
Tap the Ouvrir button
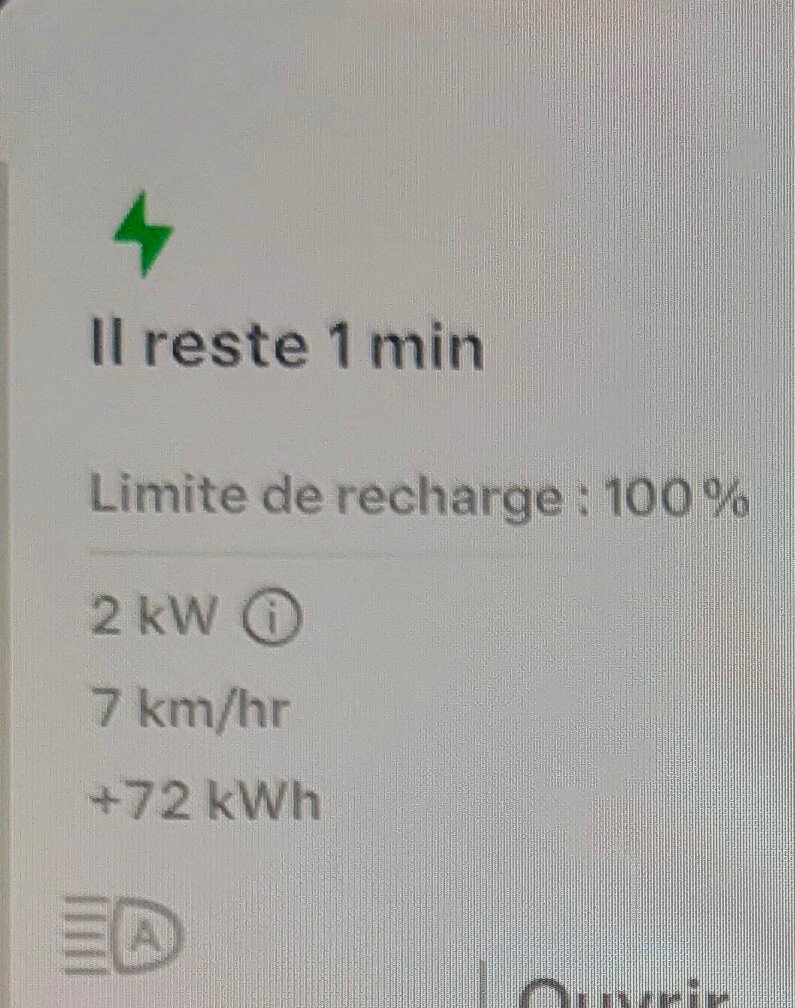click(x=623, y=993)
